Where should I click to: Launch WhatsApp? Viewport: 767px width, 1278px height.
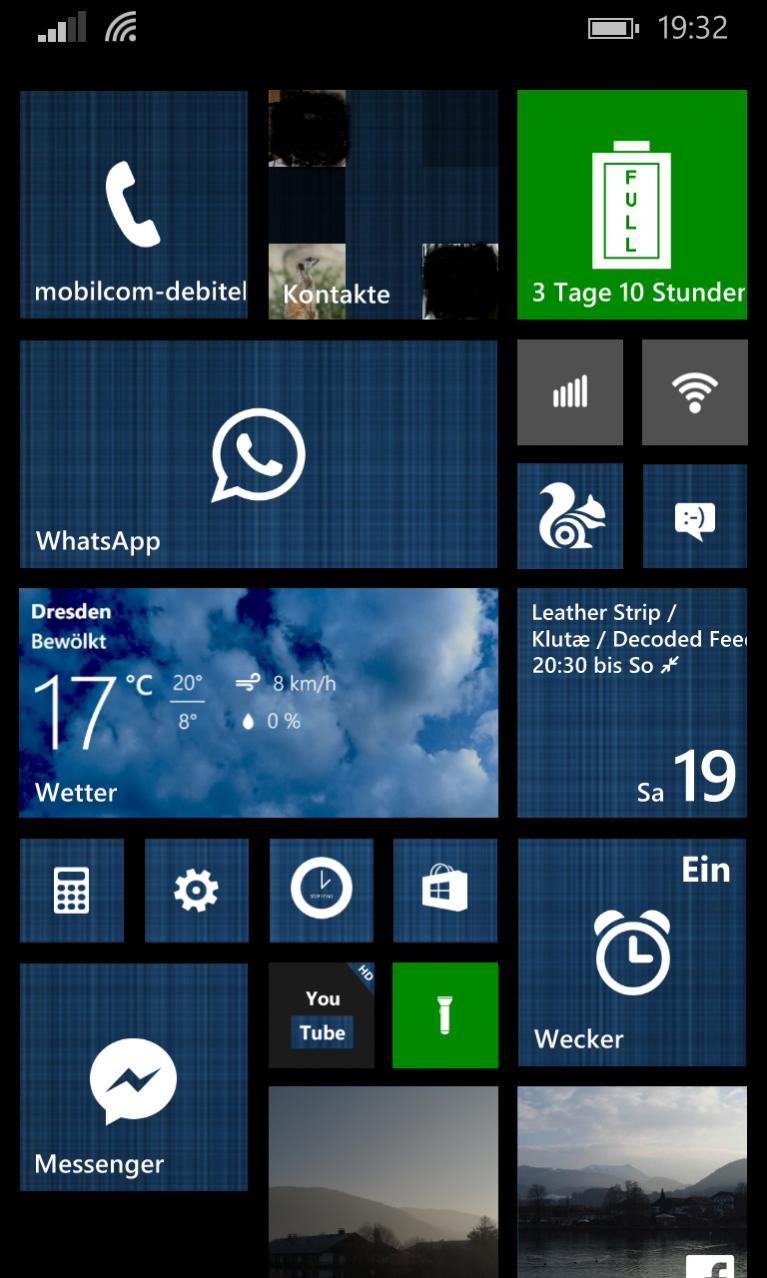coord(258,454)
